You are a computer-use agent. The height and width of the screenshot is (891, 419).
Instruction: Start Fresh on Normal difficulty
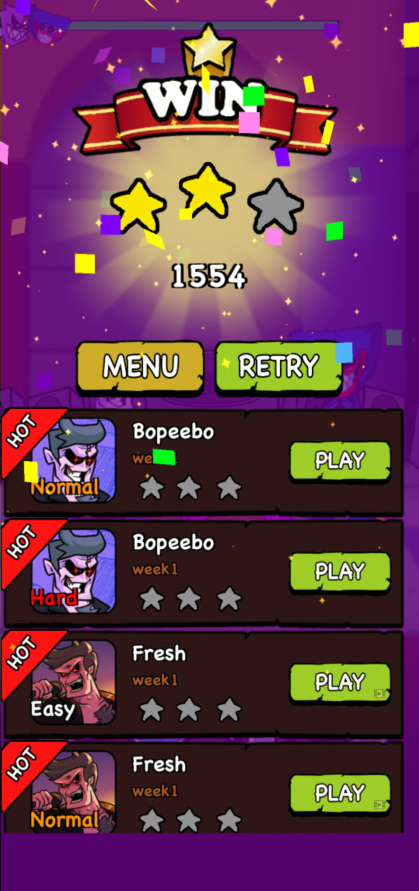click(340, 793)
